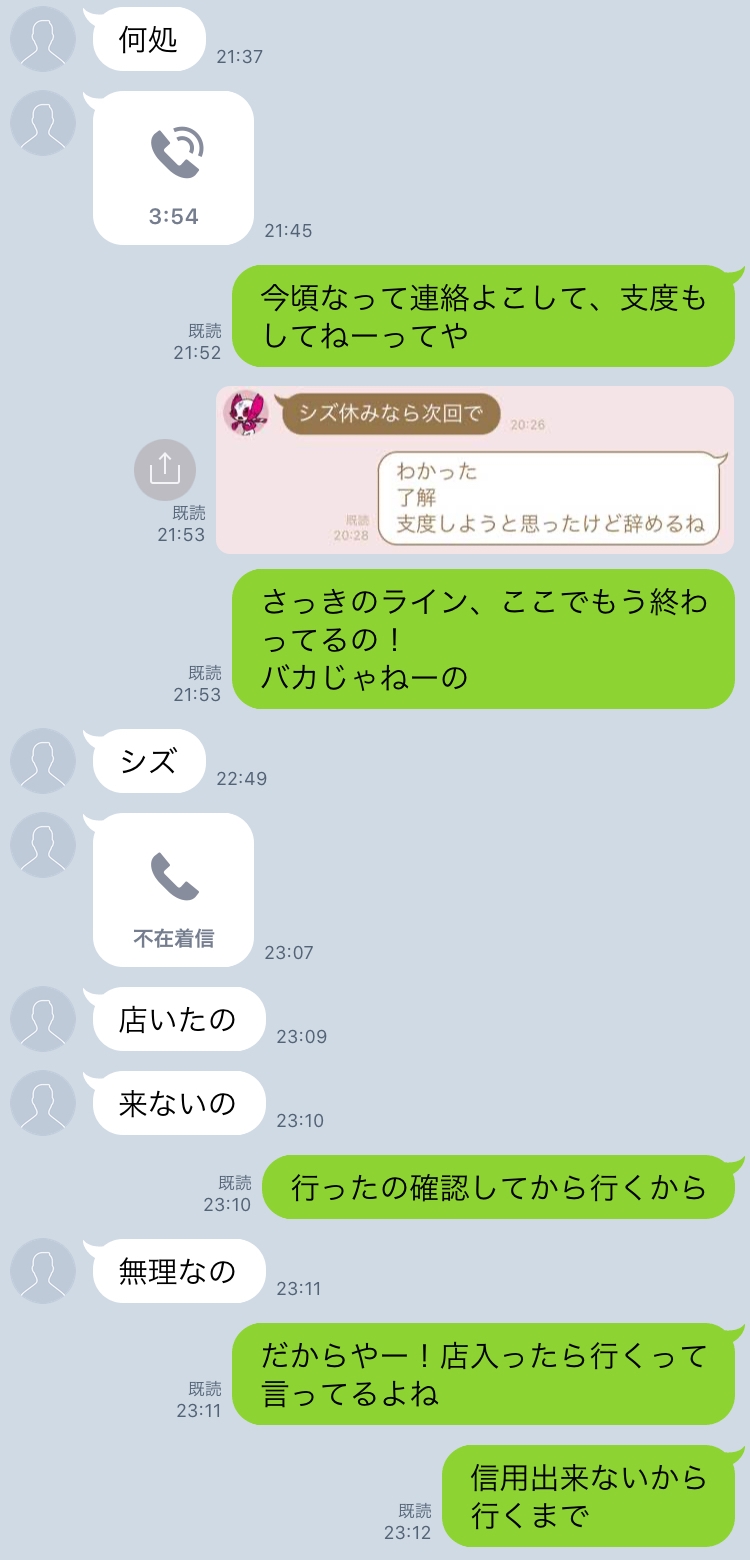Open sender's avatar next to 何処 message
Image resolution: width=750 pixels, height=1560 pixels.
point(43,39)
